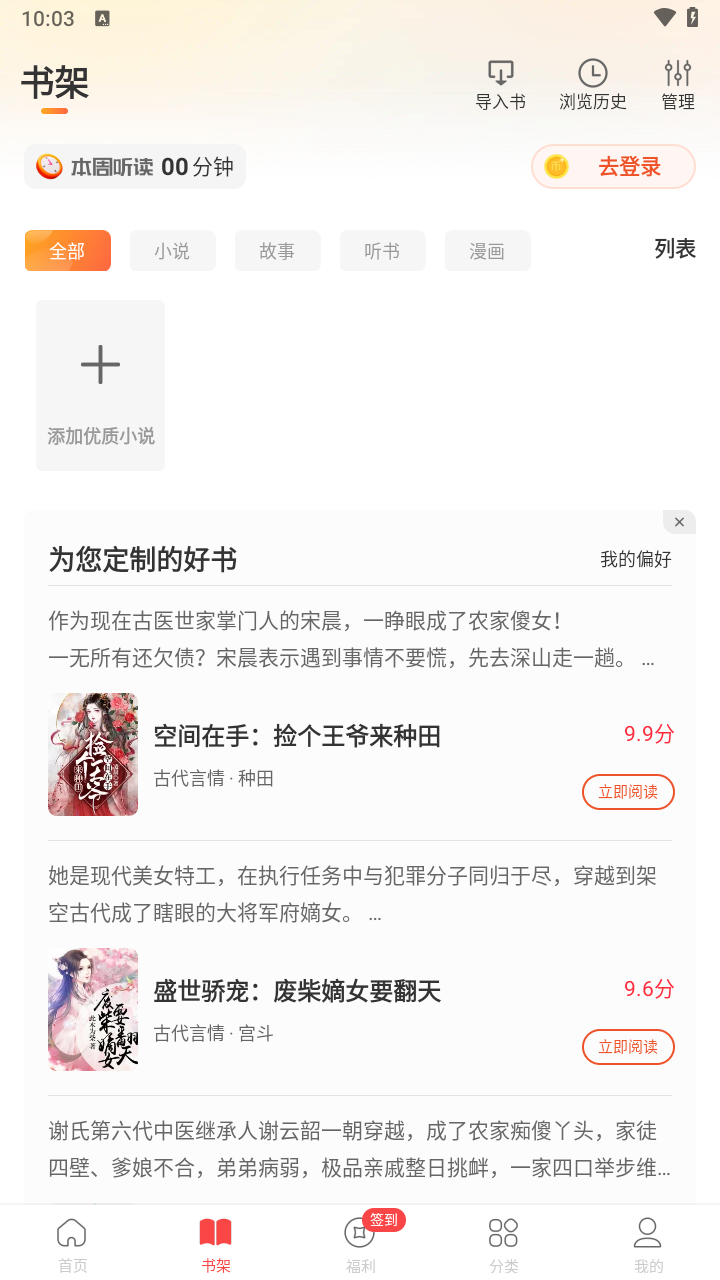Open 我的偏好 preferences
The image size is (720, 1280).
tap(635, 559)
